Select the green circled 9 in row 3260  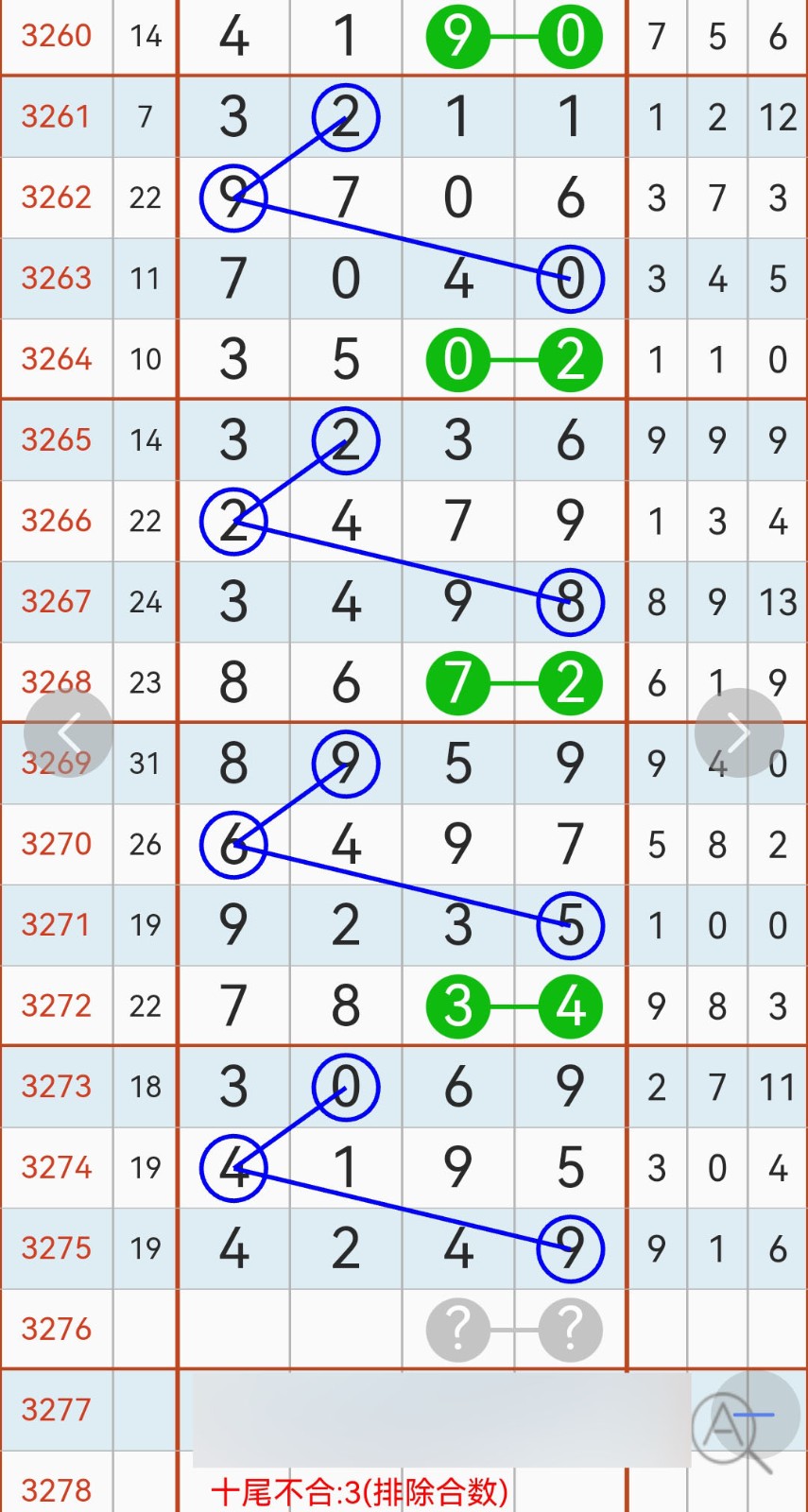(x=457, y=36)
